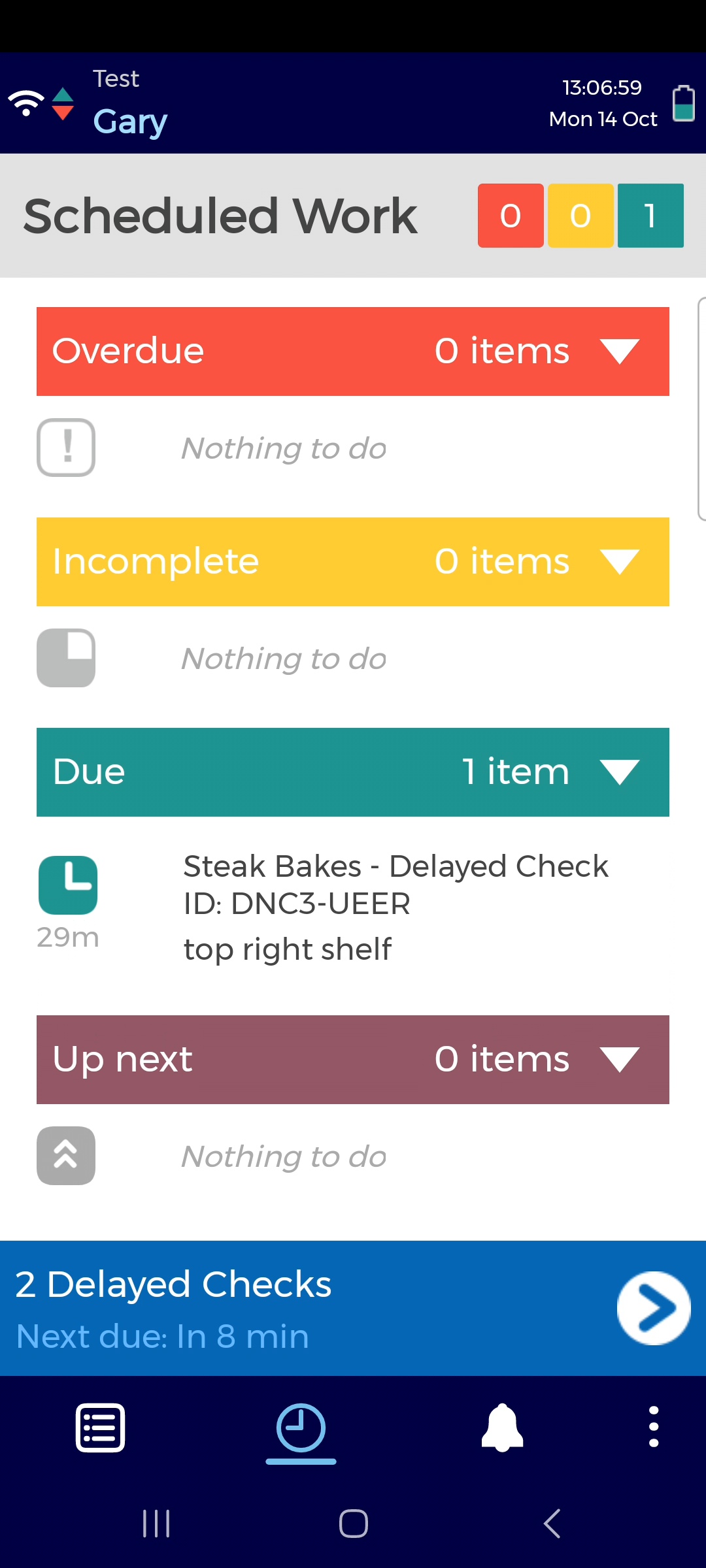Open the notifications bell tab

point(502,1428)
